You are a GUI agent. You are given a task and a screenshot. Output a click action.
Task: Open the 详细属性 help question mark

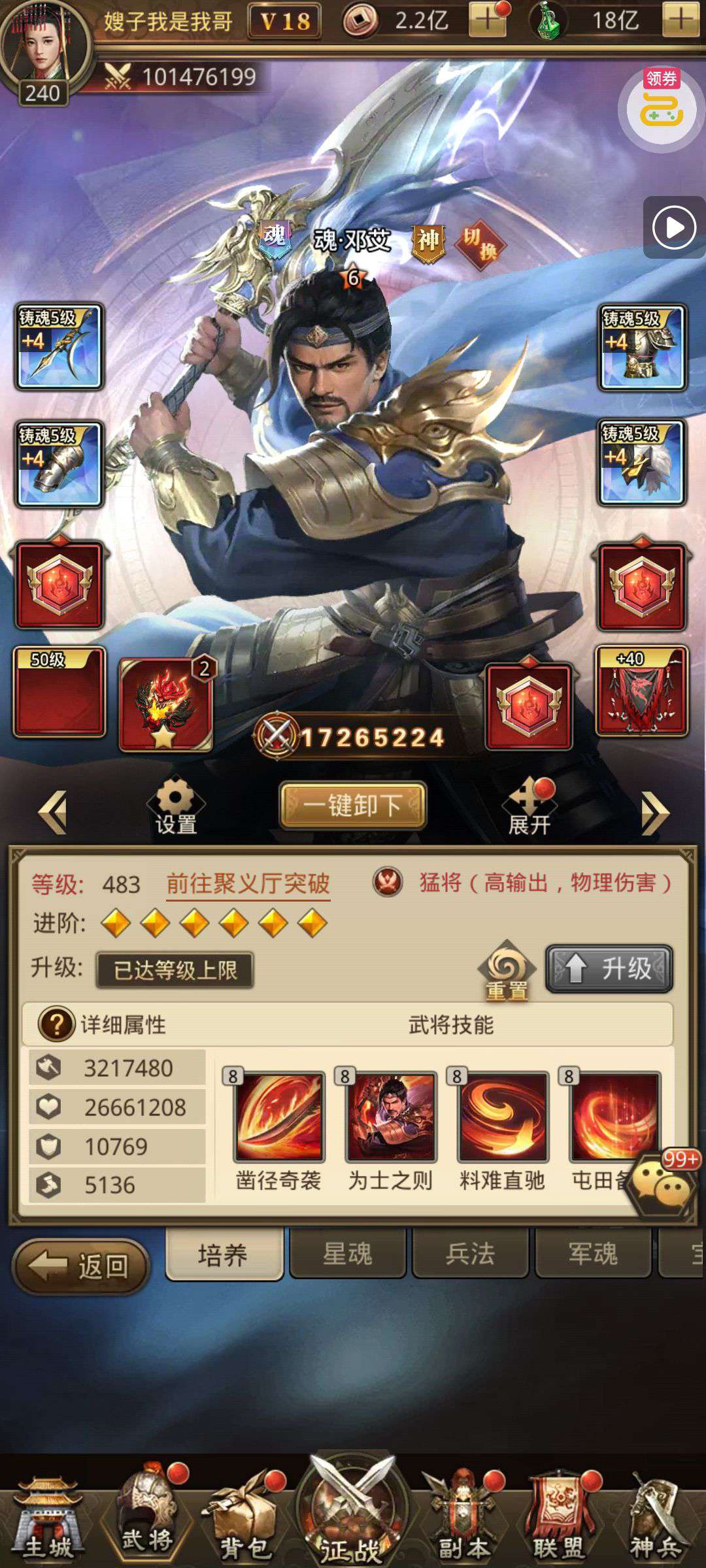click(x=57, y=1024)
